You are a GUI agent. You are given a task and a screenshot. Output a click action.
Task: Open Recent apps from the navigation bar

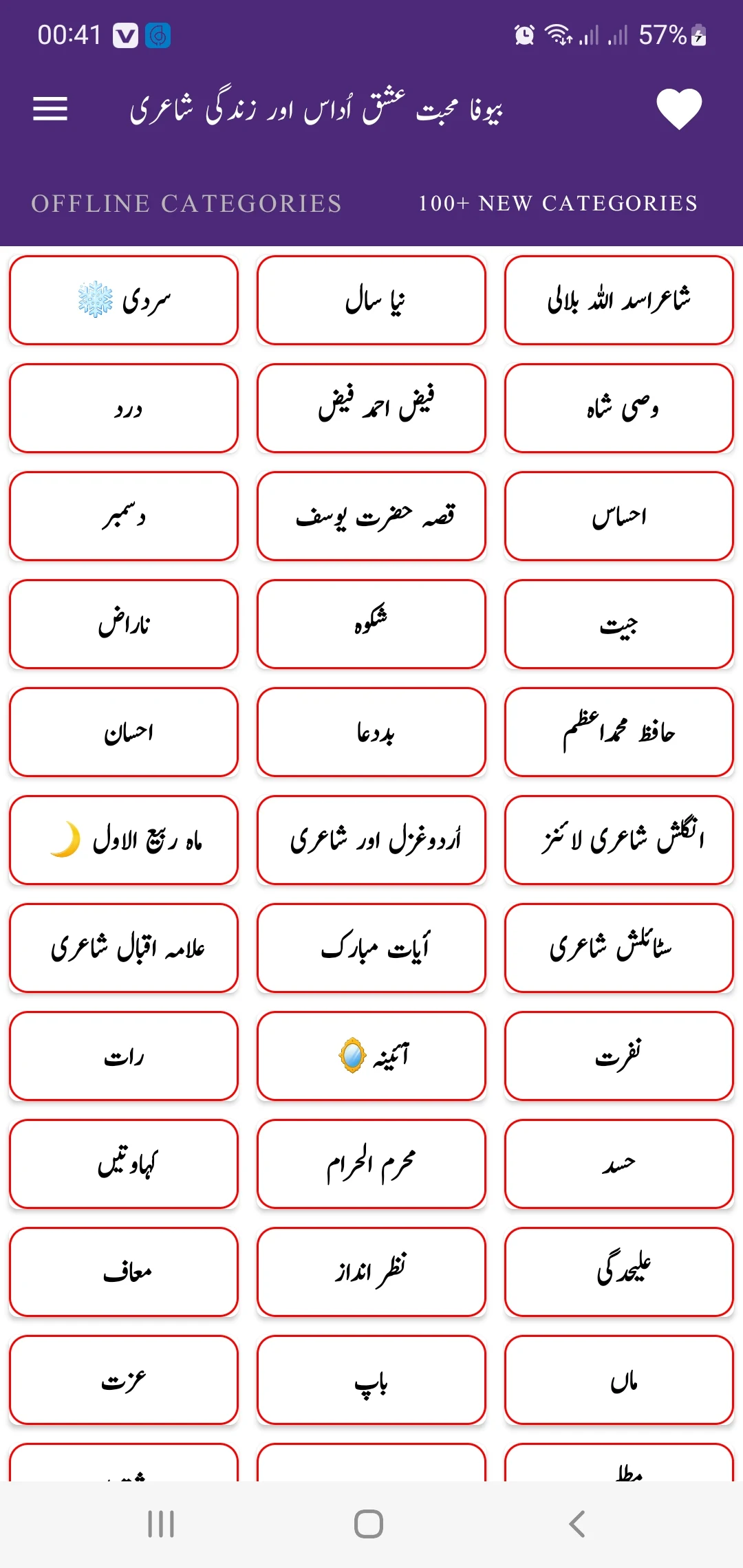point(160,1521)
